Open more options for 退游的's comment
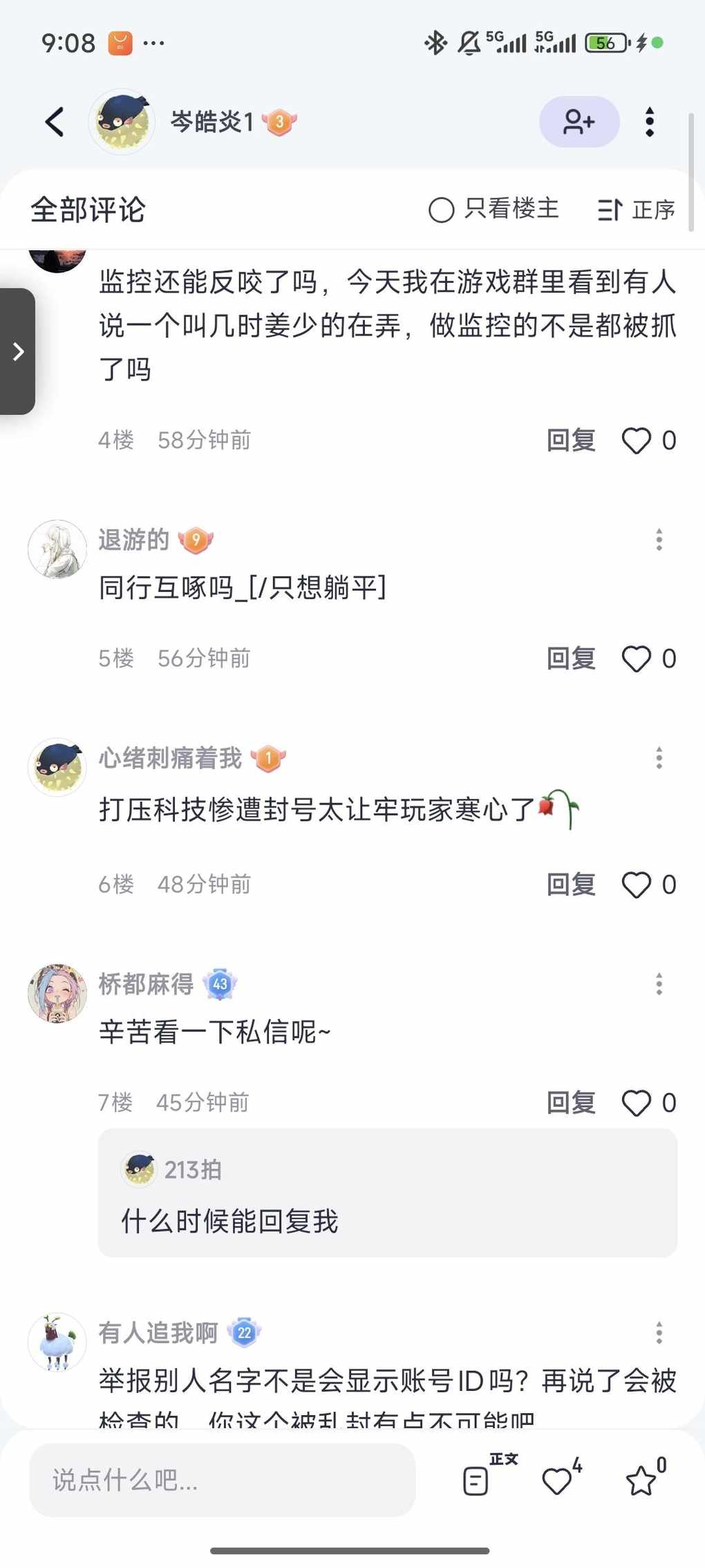 (x=659, y=539)
